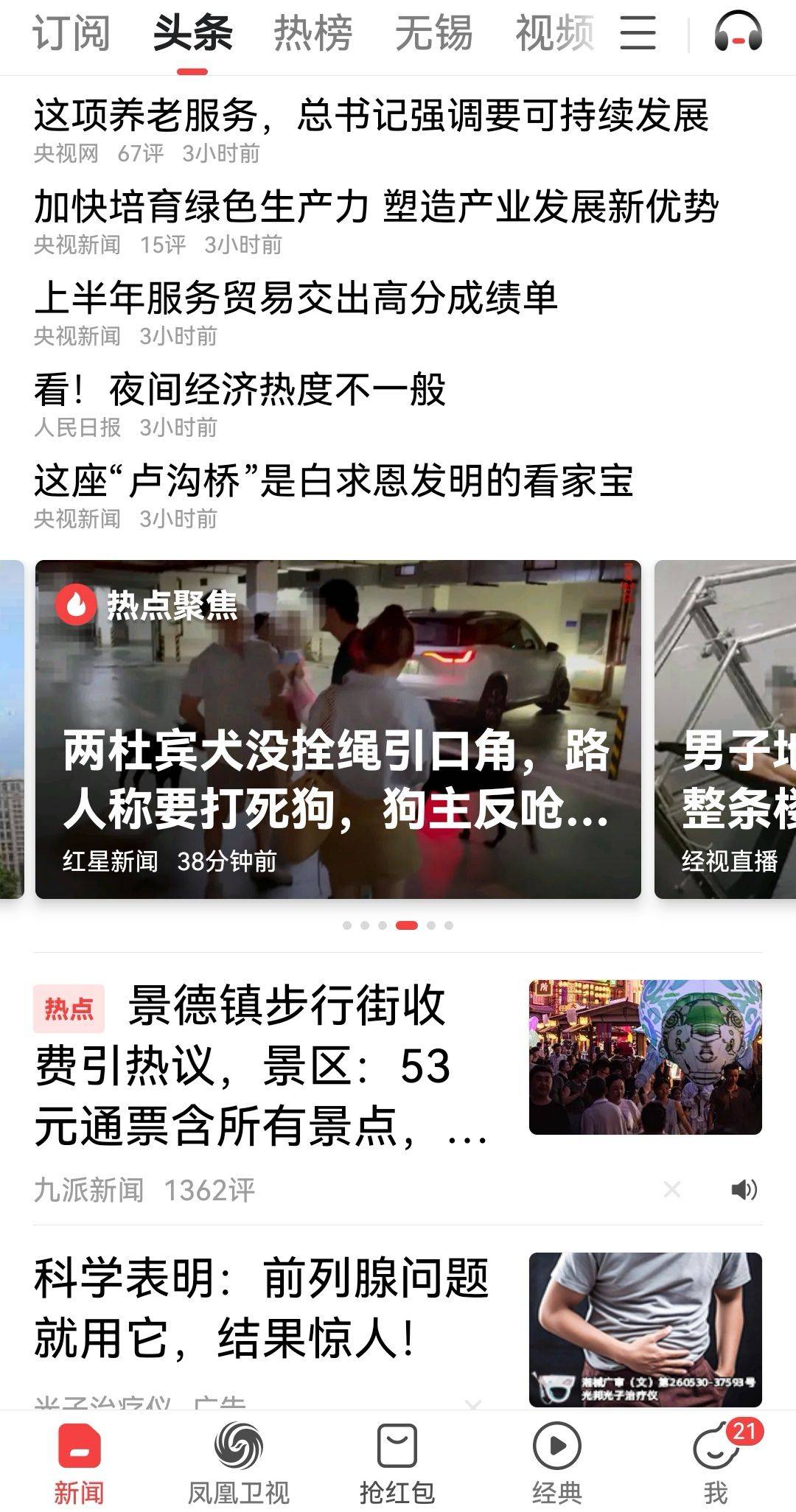Dismiss the 景德镇步行街 news item
The width and height of the screenshot is (796, 1512).
pyautogui.click(x=671, y=1189)
